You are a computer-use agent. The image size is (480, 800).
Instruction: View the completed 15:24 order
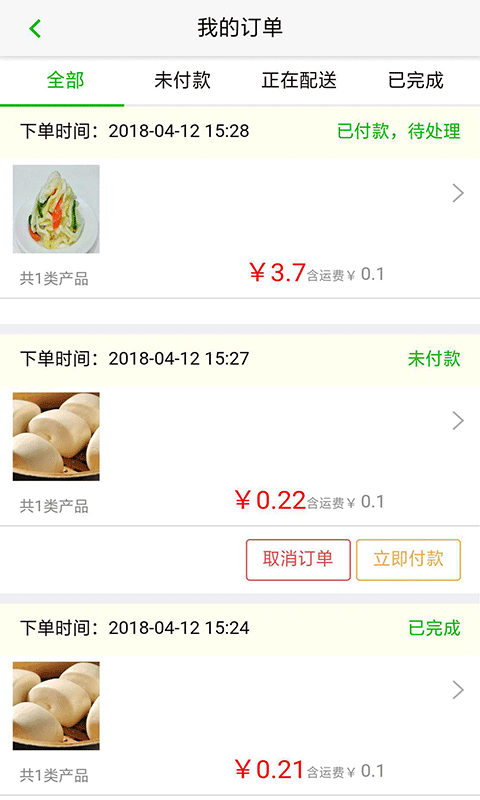pyautogui.click(x=240, y=725)
